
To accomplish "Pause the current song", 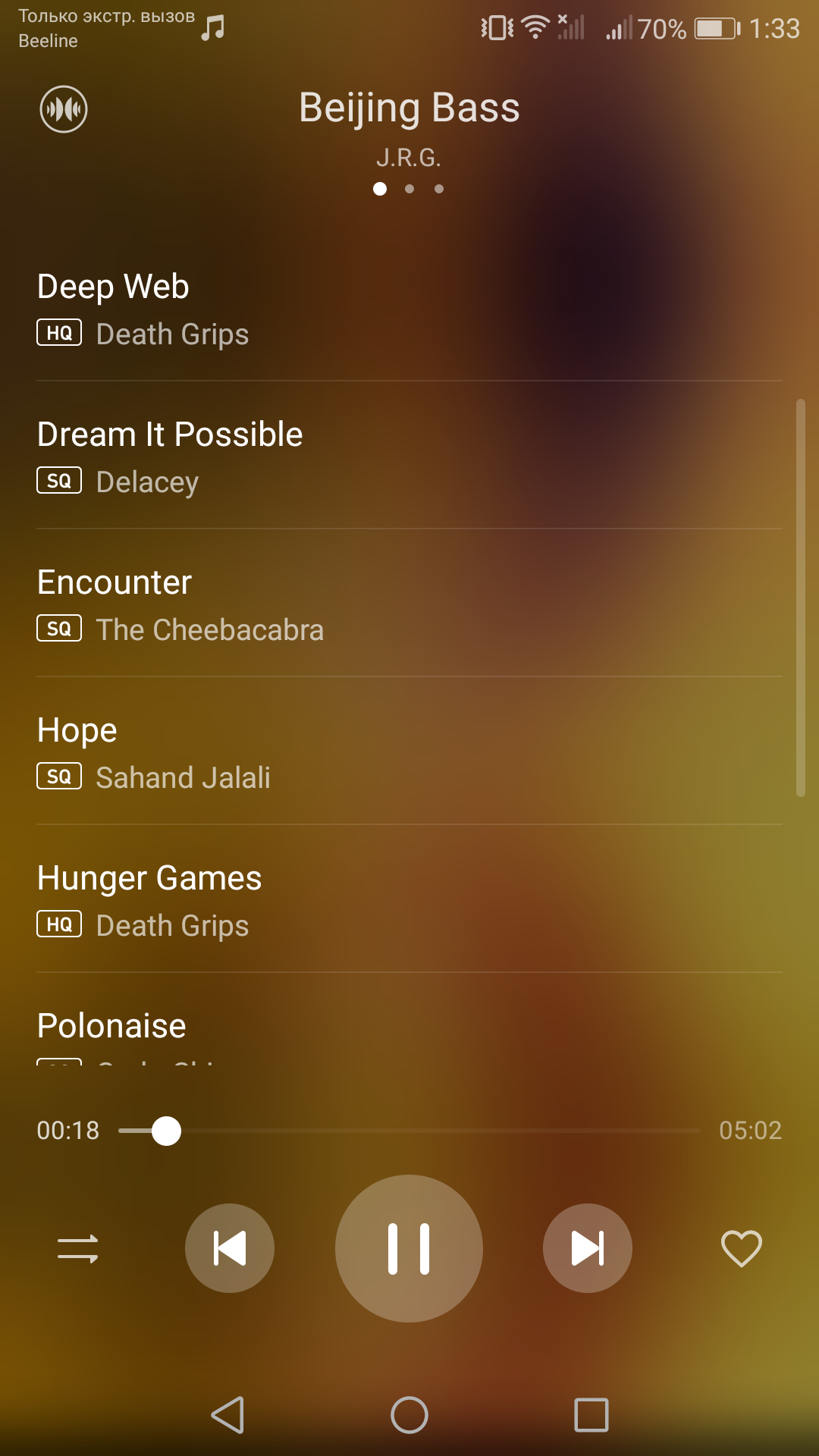I will click(409, 1248).
